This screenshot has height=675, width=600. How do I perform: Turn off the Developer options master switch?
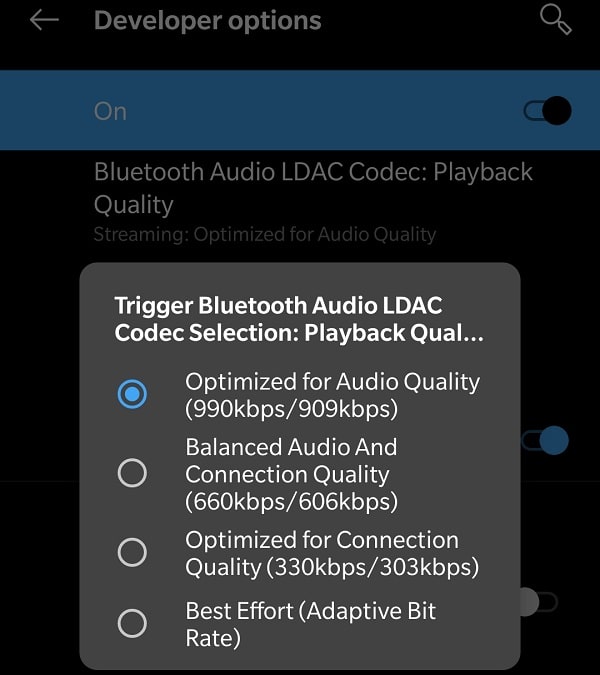click(x=547, y=111)
